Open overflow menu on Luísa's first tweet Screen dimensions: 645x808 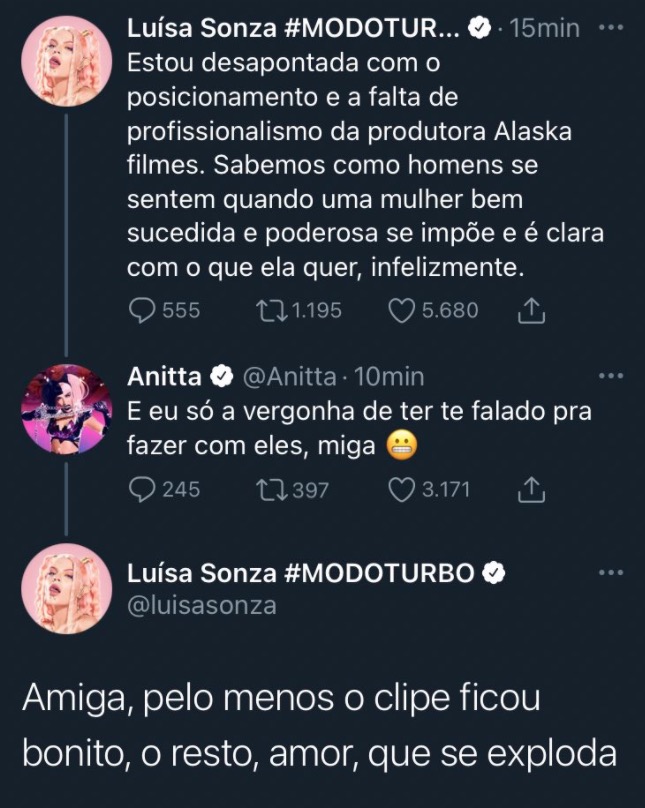click(610, 28)
